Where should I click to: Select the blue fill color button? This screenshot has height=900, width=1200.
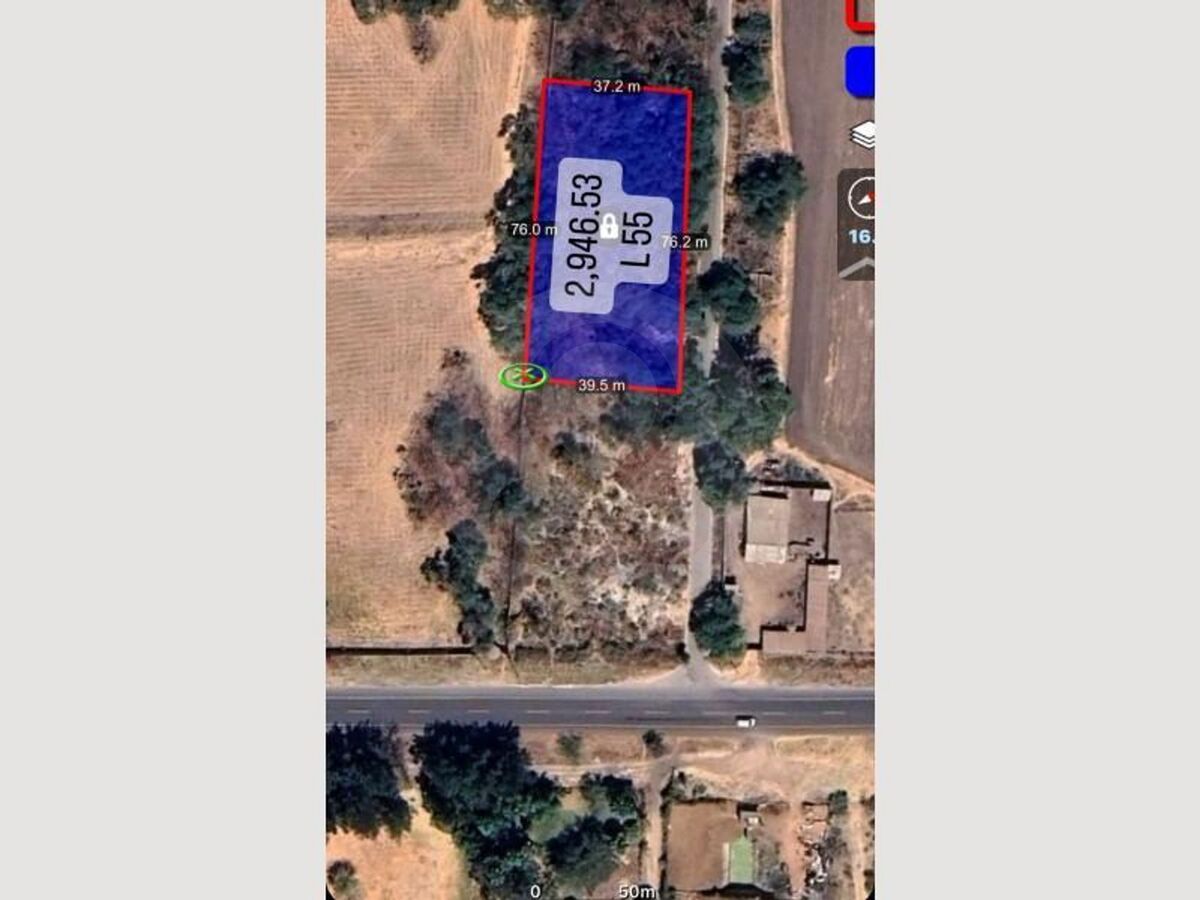pyautogui.click(x=859, y=72)
